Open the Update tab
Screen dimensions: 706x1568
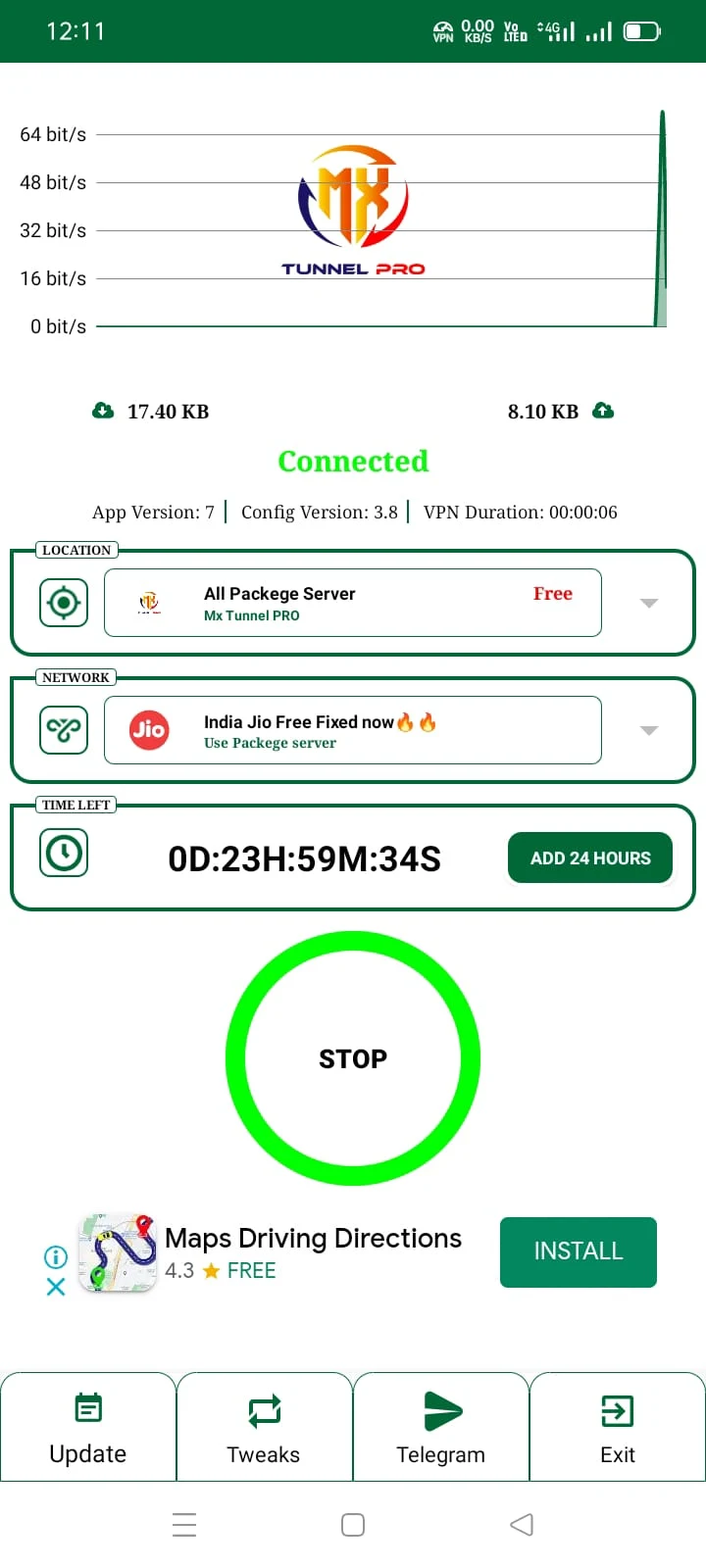[x=88, y=1428]
